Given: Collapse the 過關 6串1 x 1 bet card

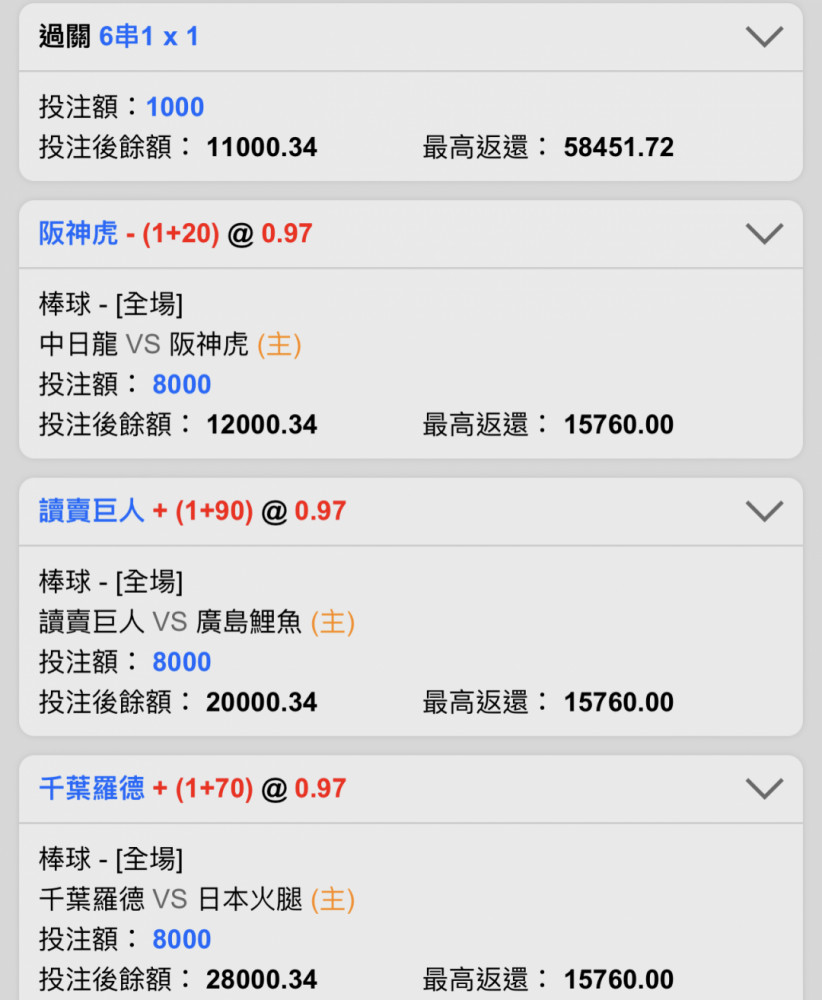Looking at the screenshot, I should 765,38.
